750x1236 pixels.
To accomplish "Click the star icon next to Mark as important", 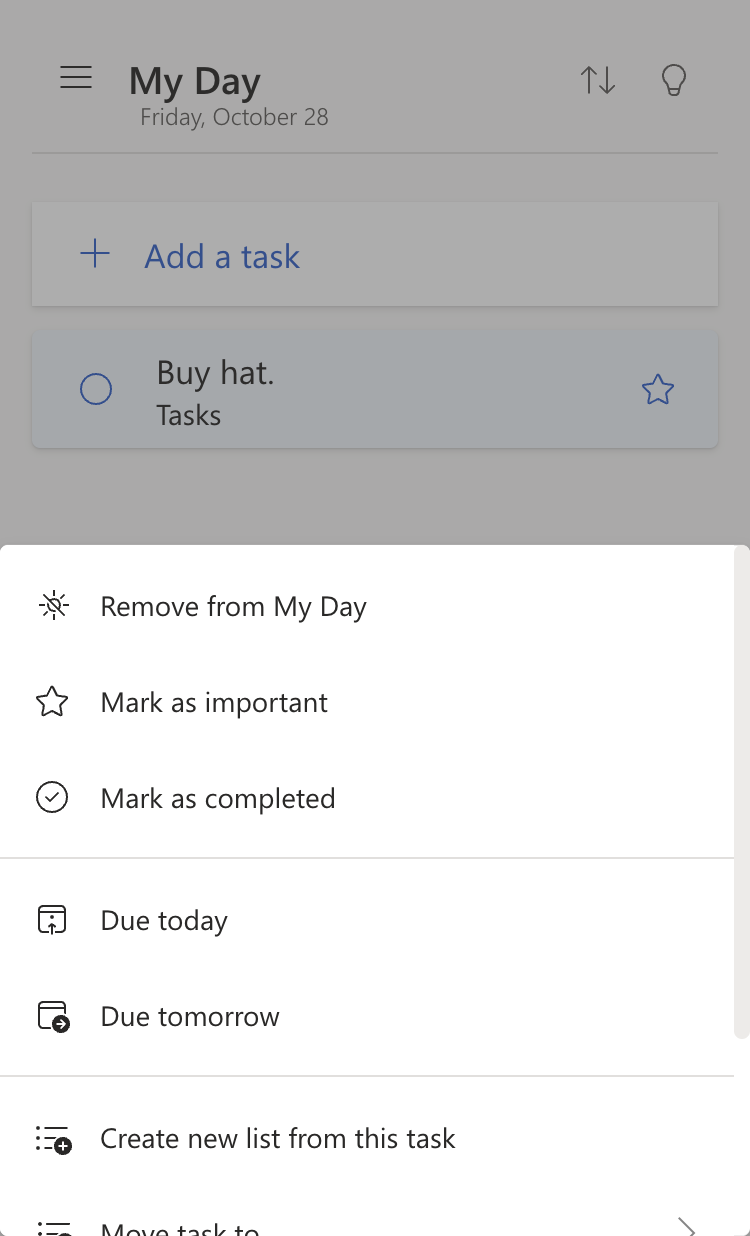I will 52,702.
